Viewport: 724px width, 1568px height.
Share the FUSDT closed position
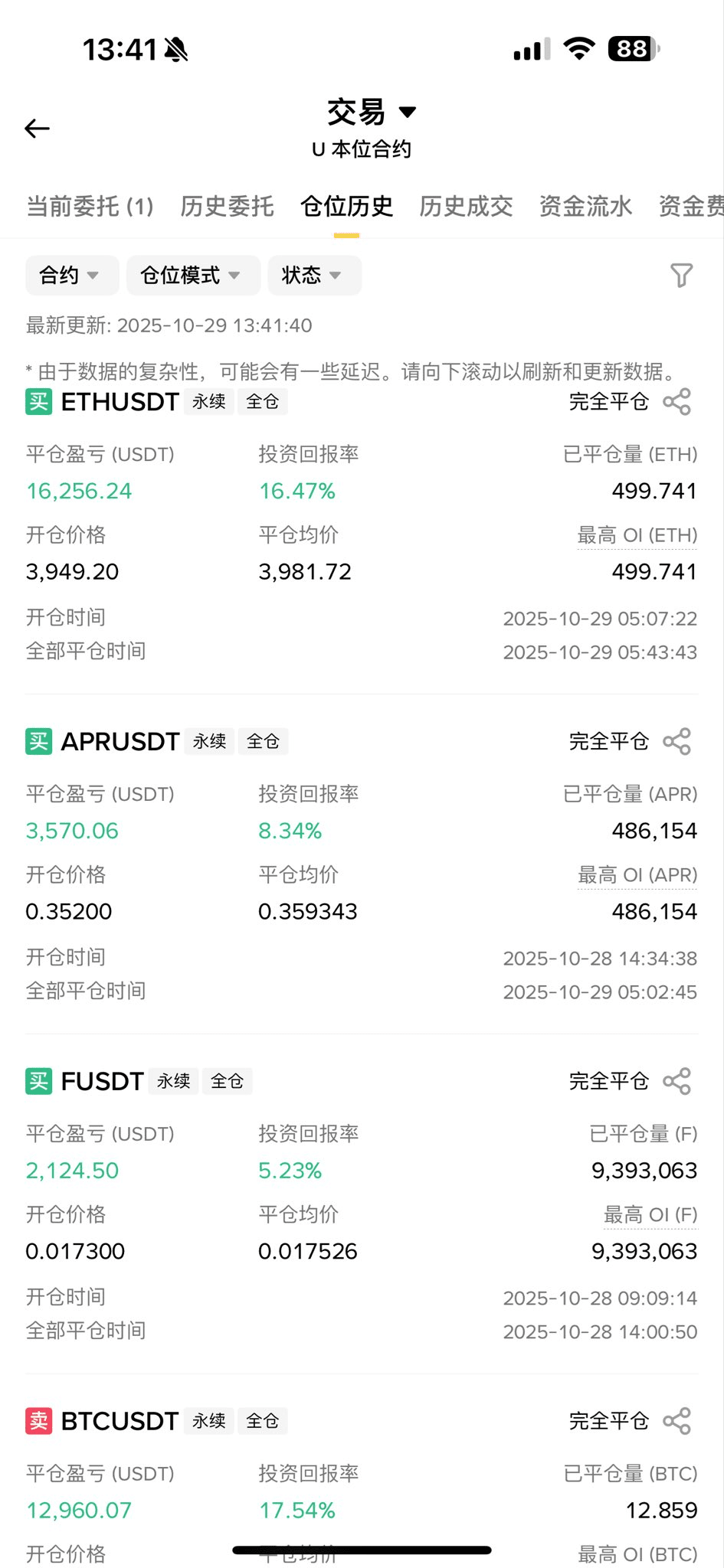[x=676, y=1081]
